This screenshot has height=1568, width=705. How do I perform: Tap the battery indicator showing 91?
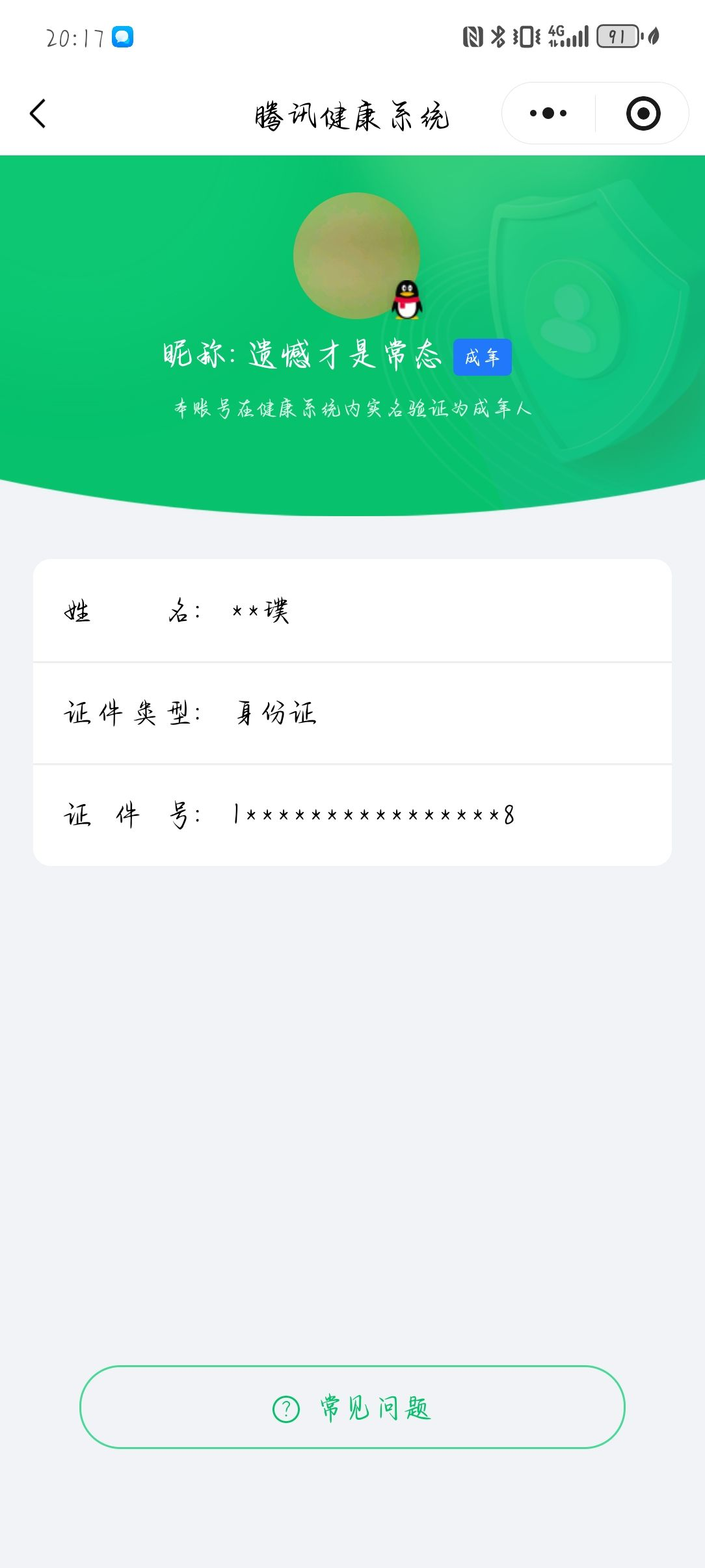click(618, 38)
